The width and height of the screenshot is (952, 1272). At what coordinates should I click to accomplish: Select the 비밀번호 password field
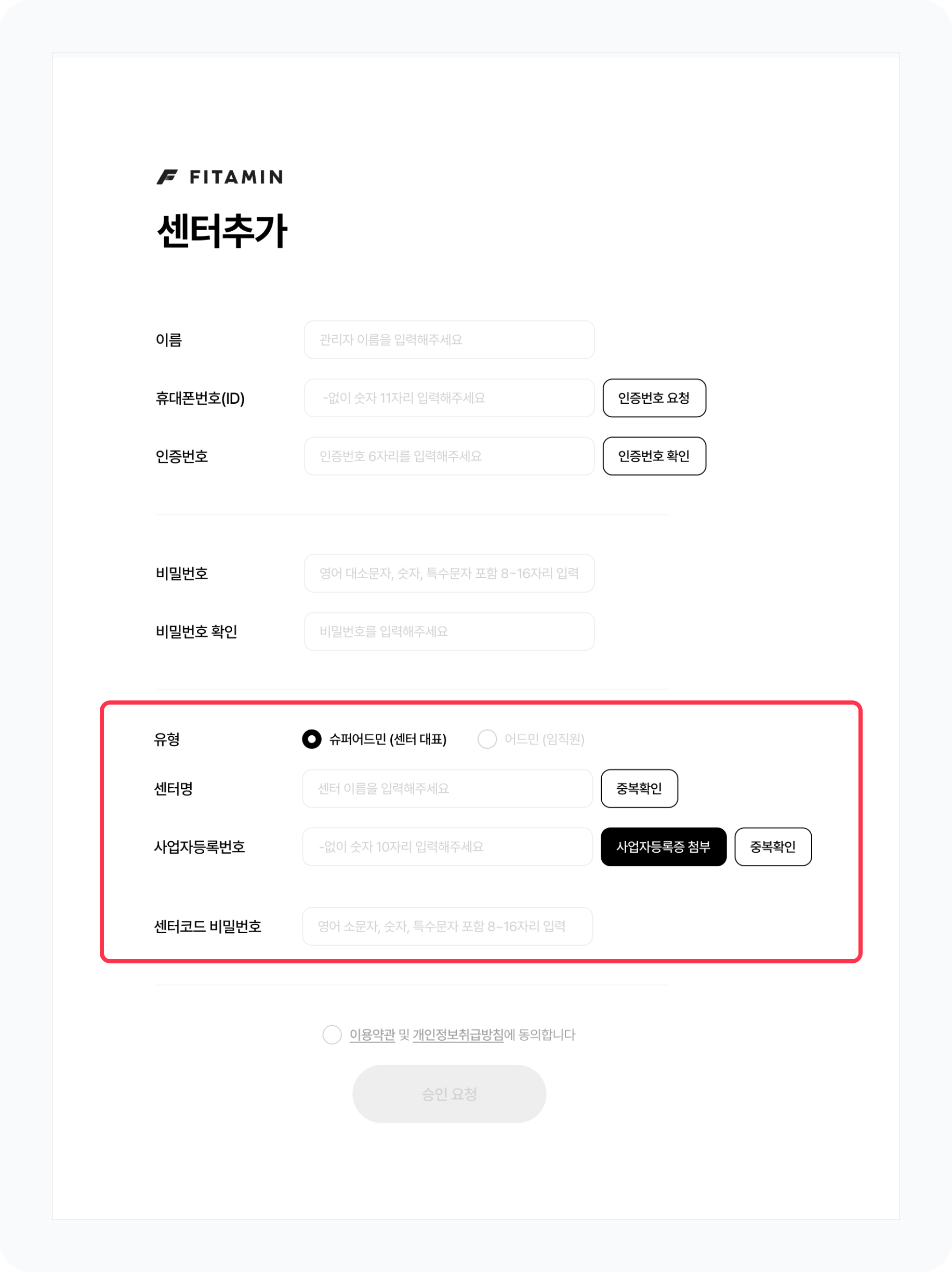click(x=448, y=573)
